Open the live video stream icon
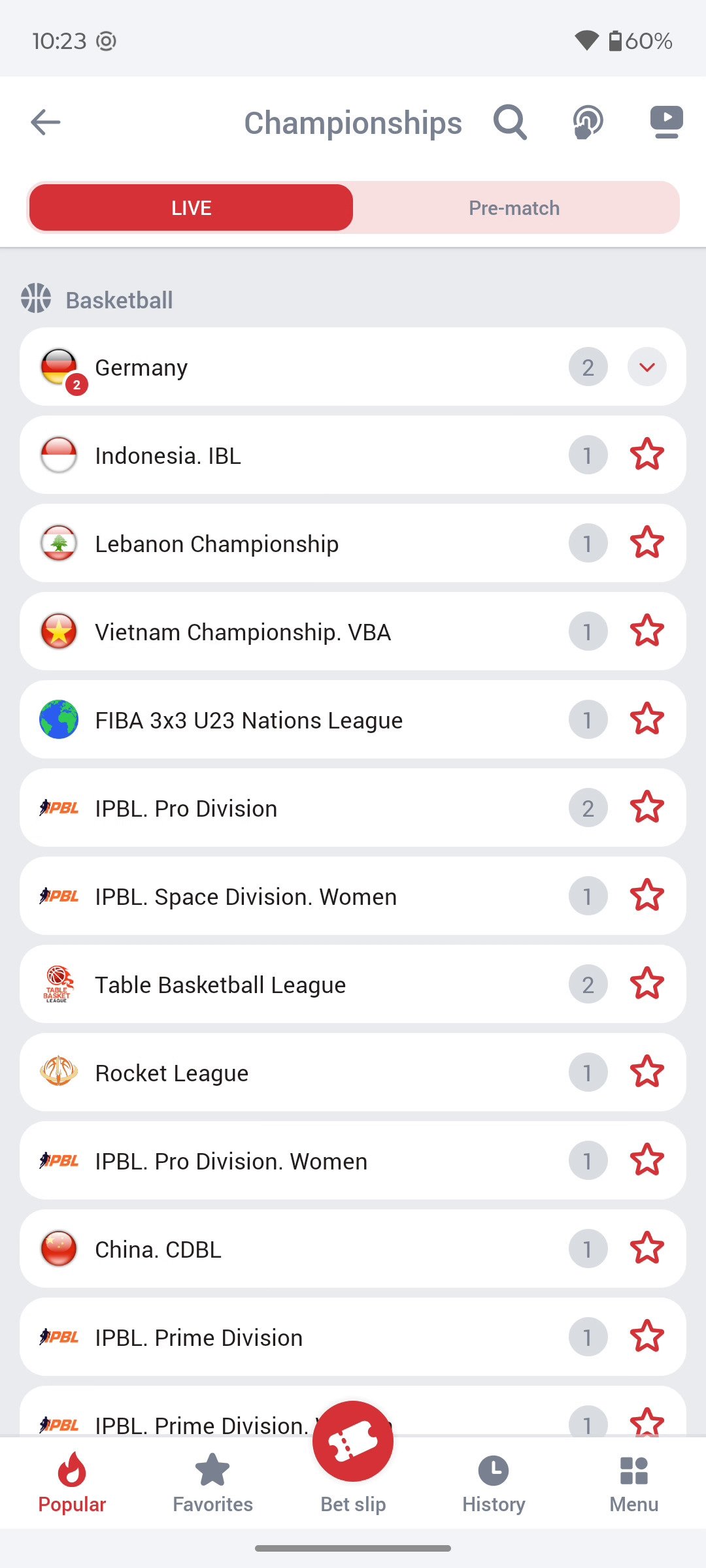This screenshot has height=1568, width=706. coord(666,122)
